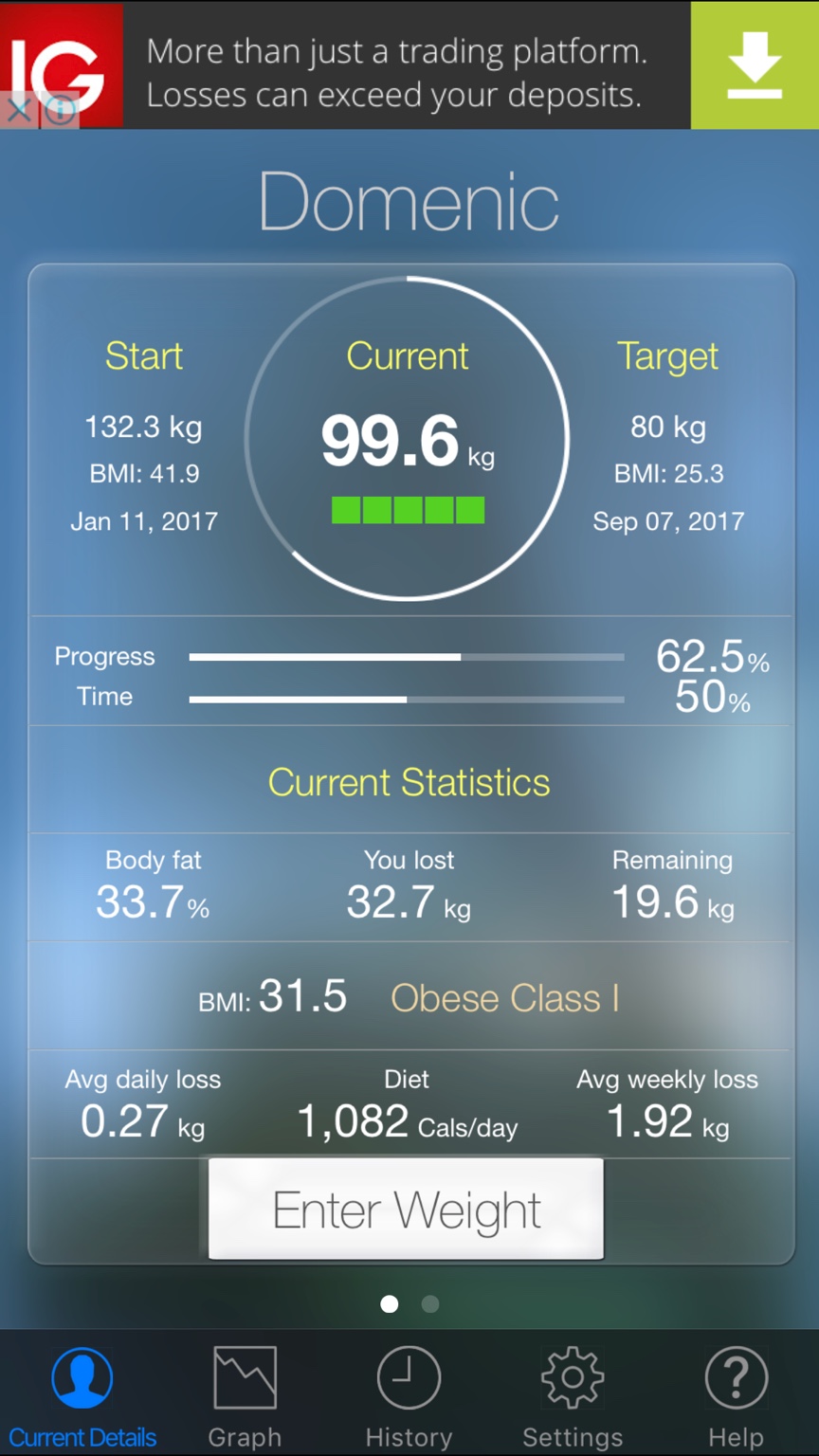Go to the second page dot
Image resolution: width=819 pixels, height=1456 pixels.
[x=430, y=1304]
